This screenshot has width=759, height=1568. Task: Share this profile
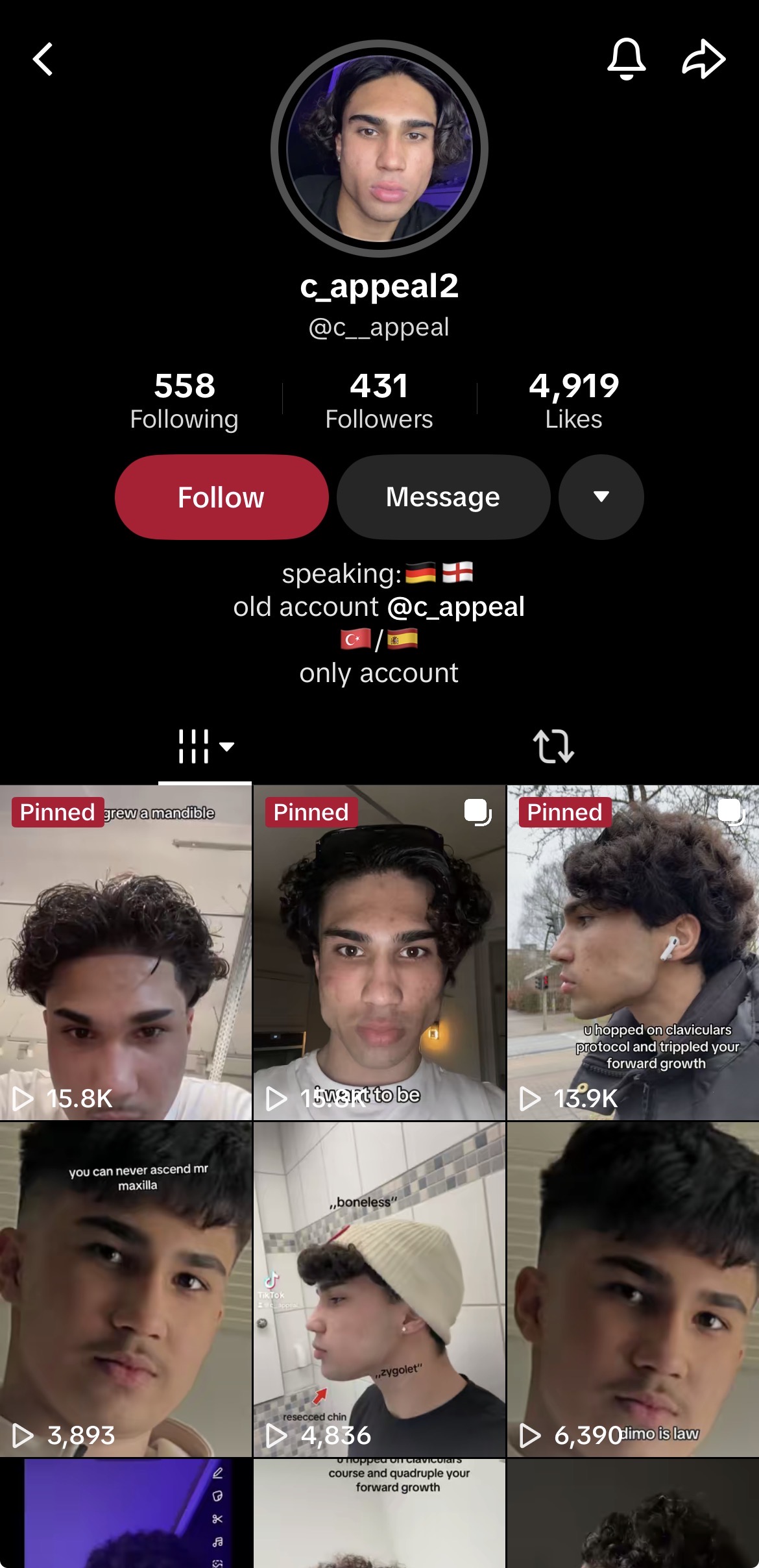pyautogui.click(x=704, y=59)
